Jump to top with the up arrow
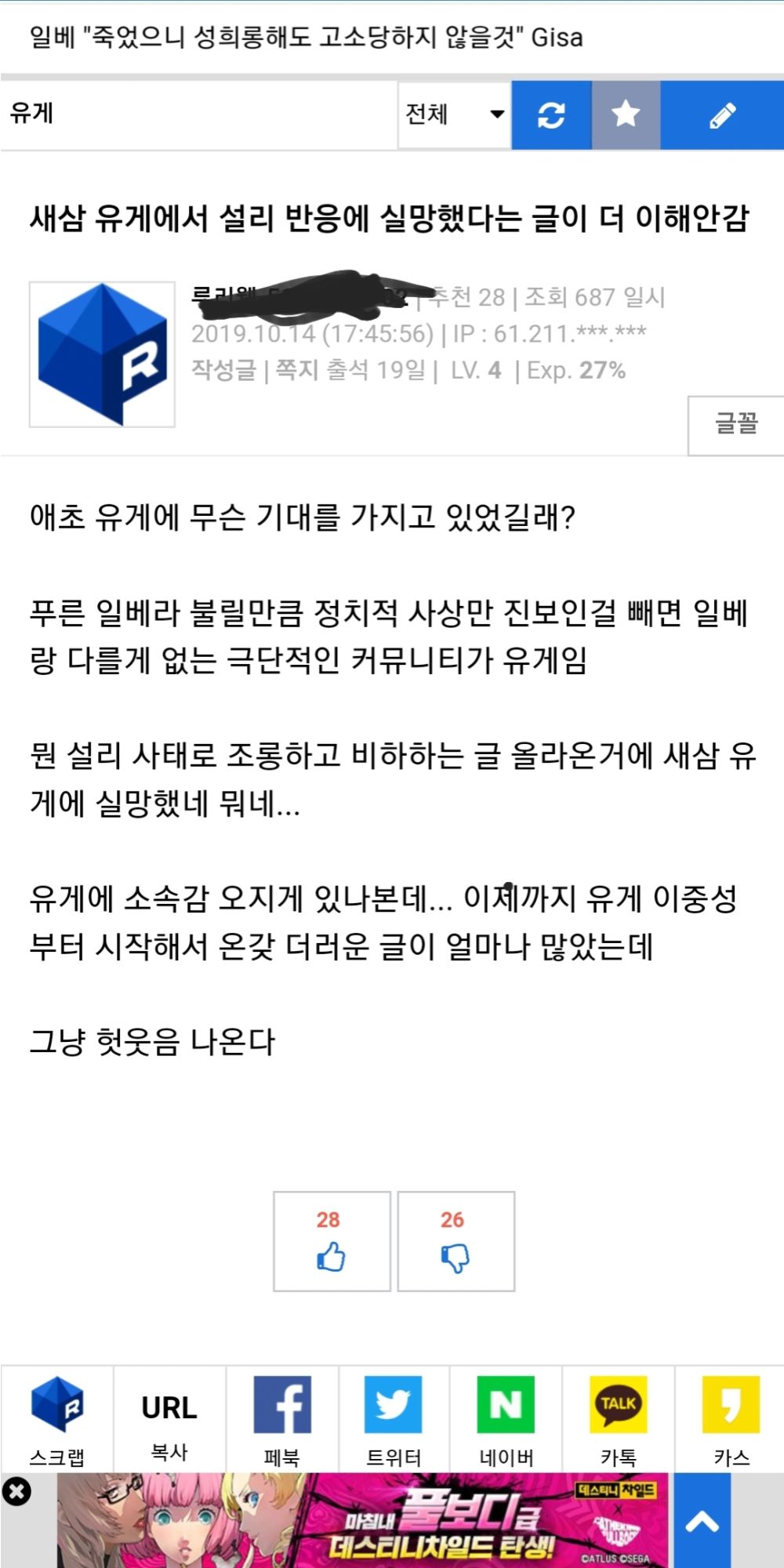The height and width of the screenshot is (1568, 784). (702, 1522)
